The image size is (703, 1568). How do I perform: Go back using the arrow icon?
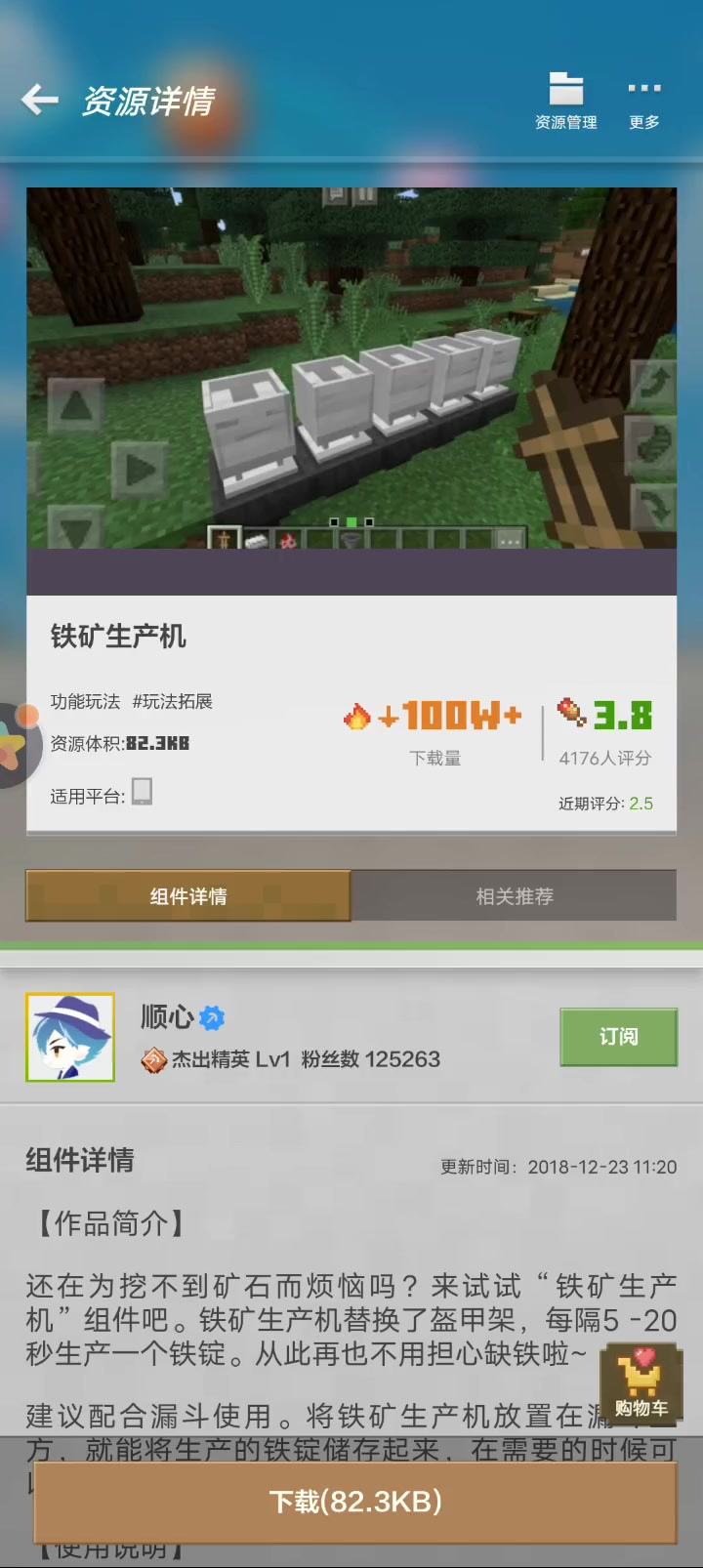[40, 100]
